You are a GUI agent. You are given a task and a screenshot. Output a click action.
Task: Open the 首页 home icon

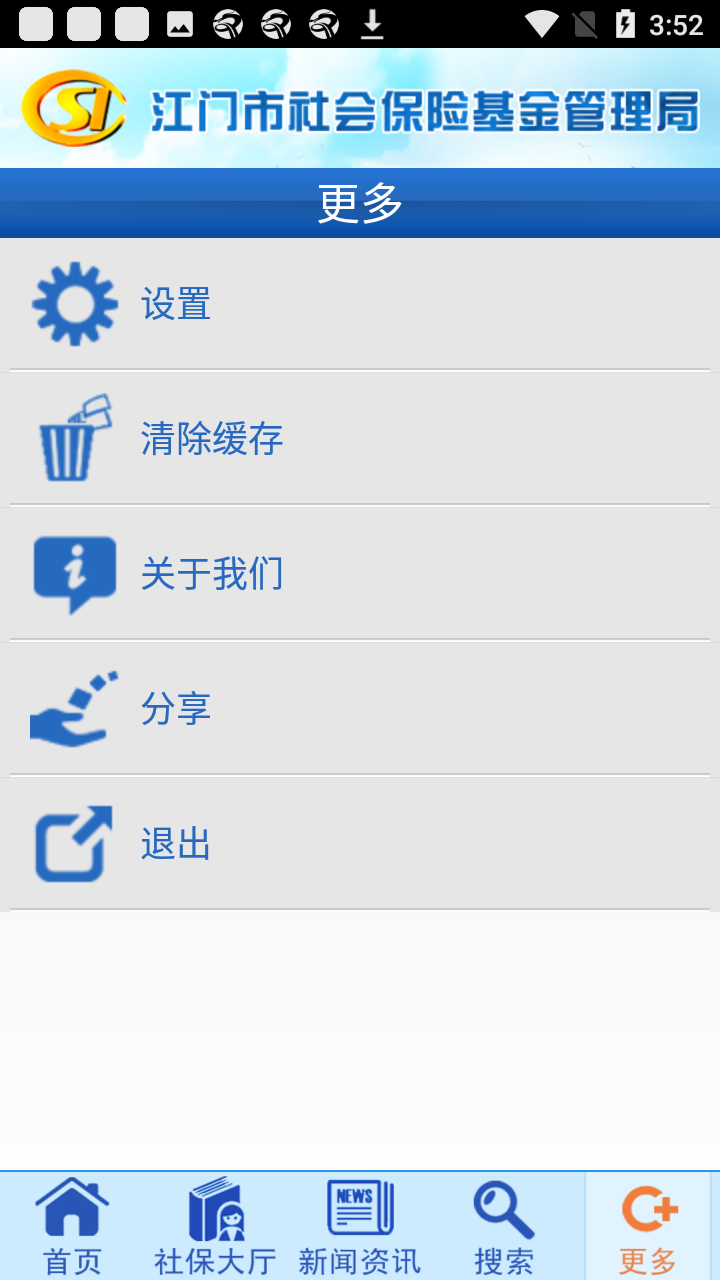(71, 1207)
